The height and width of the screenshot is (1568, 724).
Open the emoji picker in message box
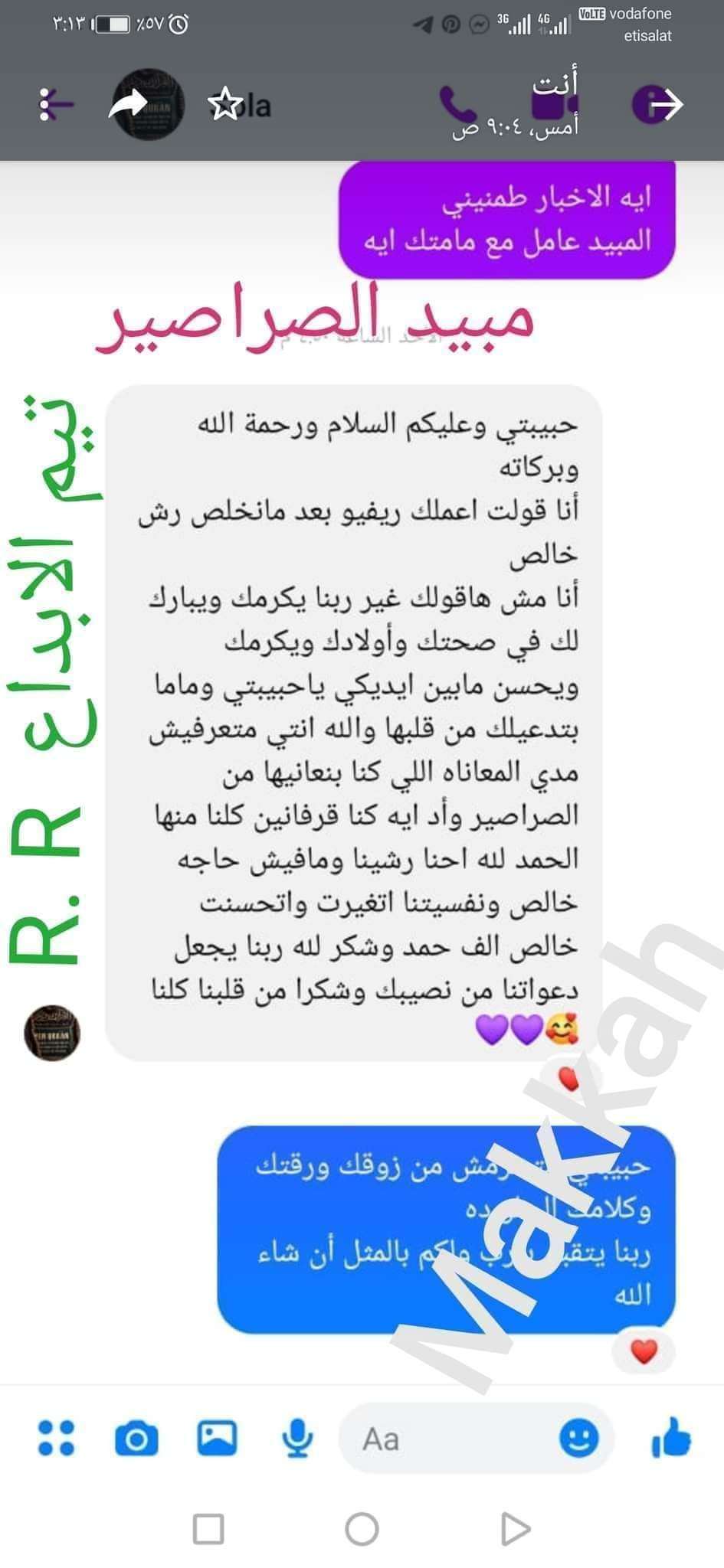click(579, 1438)
